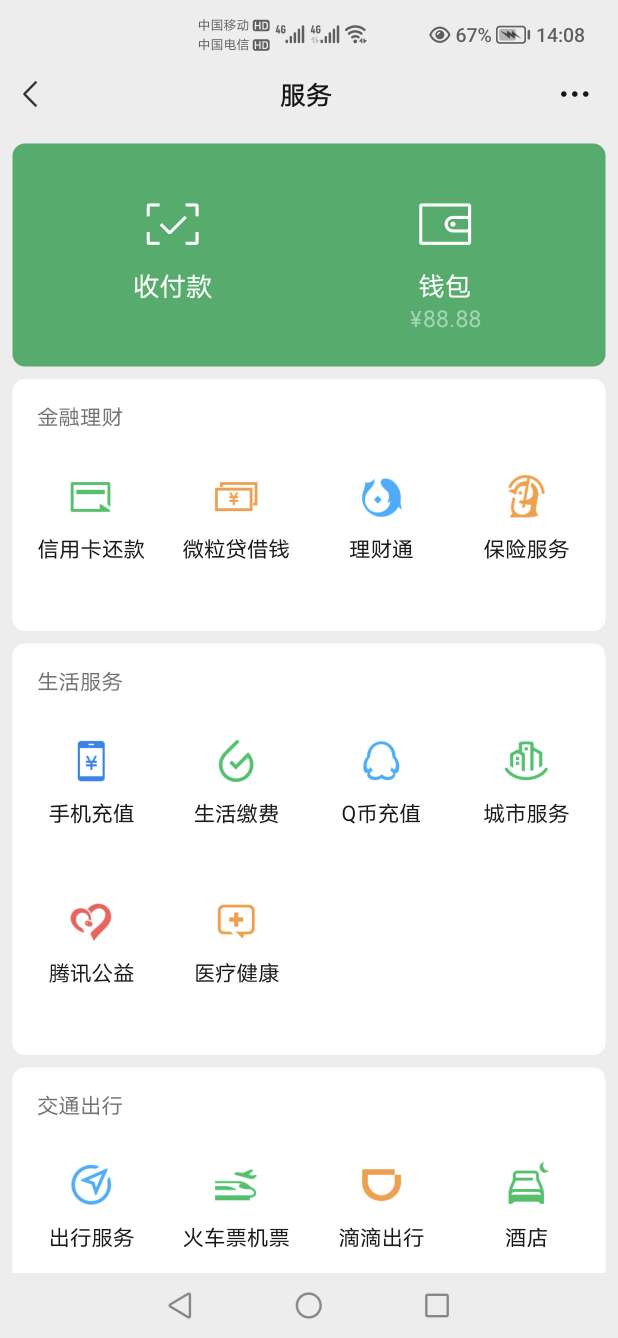Launch 滴滴出行
The height and width of the screenshot is (1338, 618).
point(381,1207)
